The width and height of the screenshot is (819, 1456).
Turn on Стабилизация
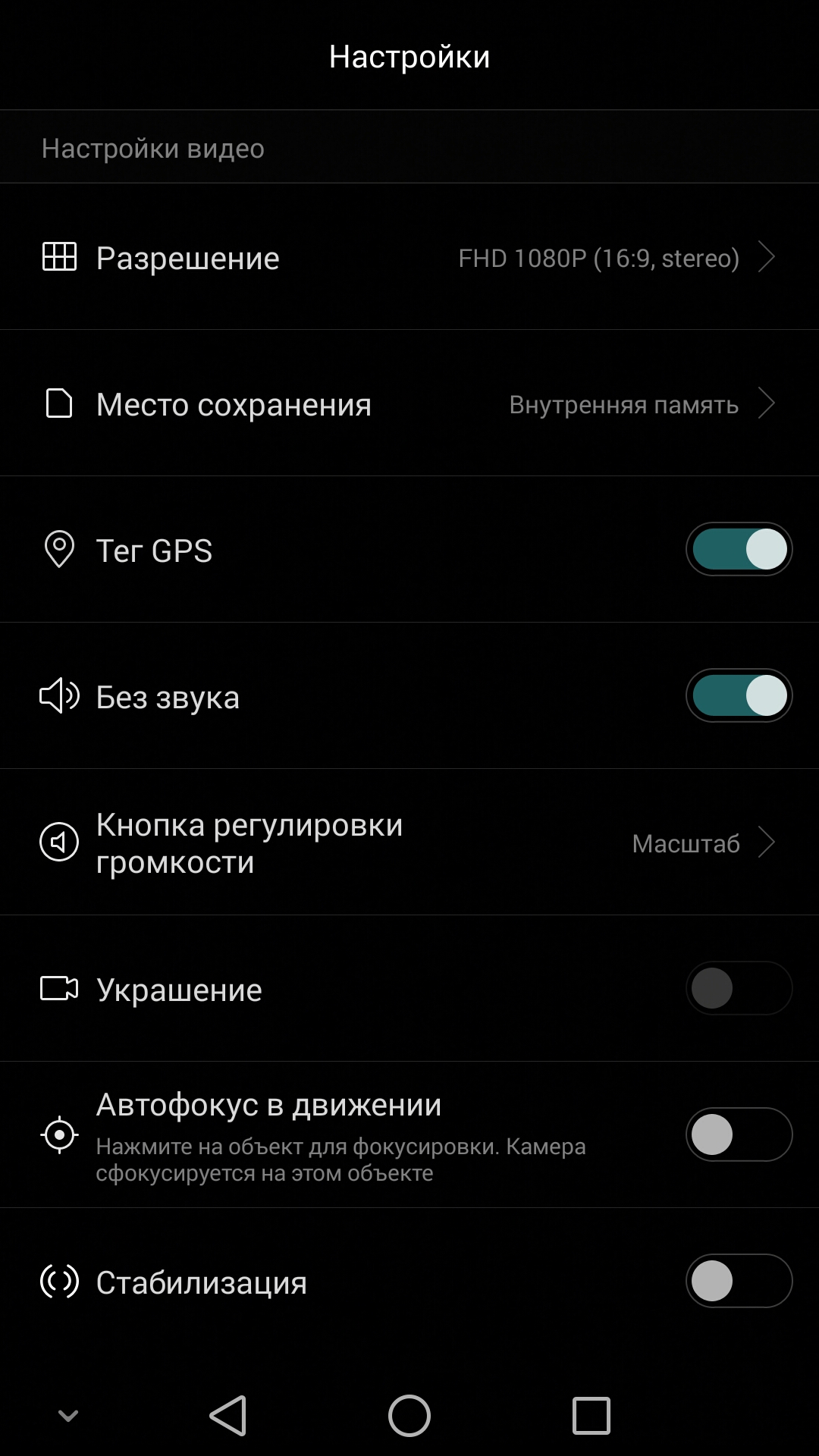739,1281
